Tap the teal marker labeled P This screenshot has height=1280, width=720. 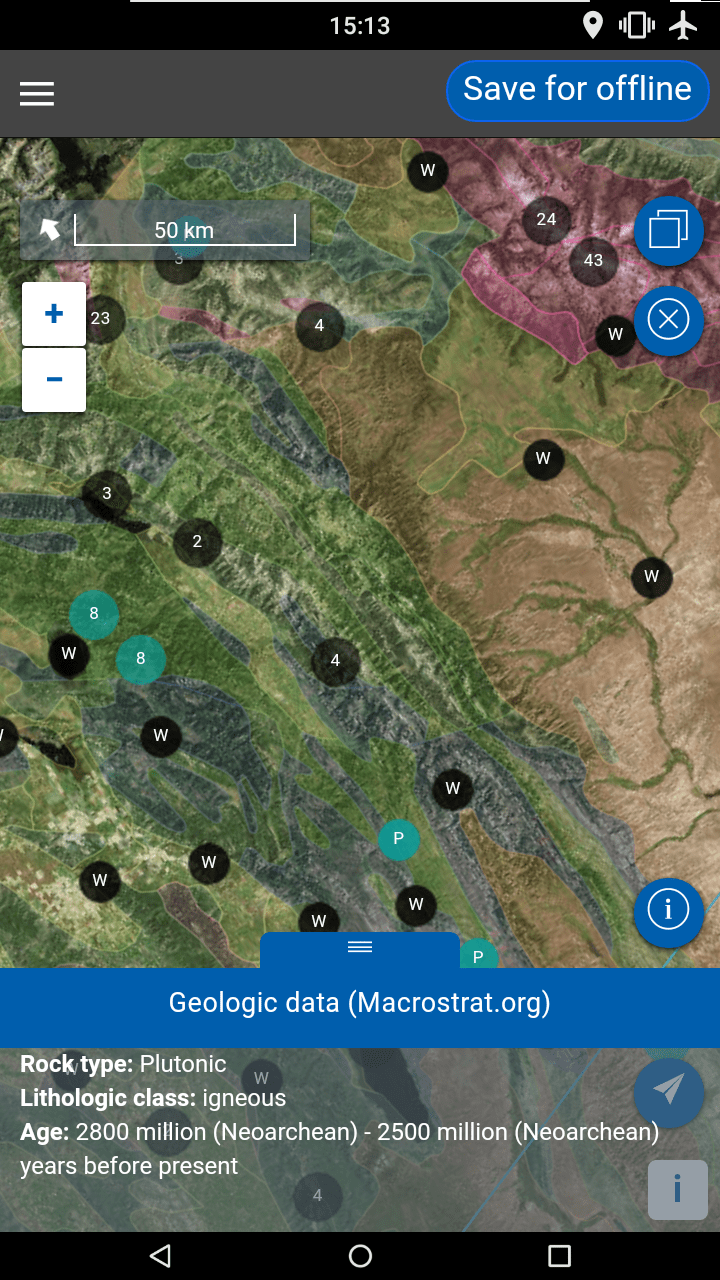point(399,840)
